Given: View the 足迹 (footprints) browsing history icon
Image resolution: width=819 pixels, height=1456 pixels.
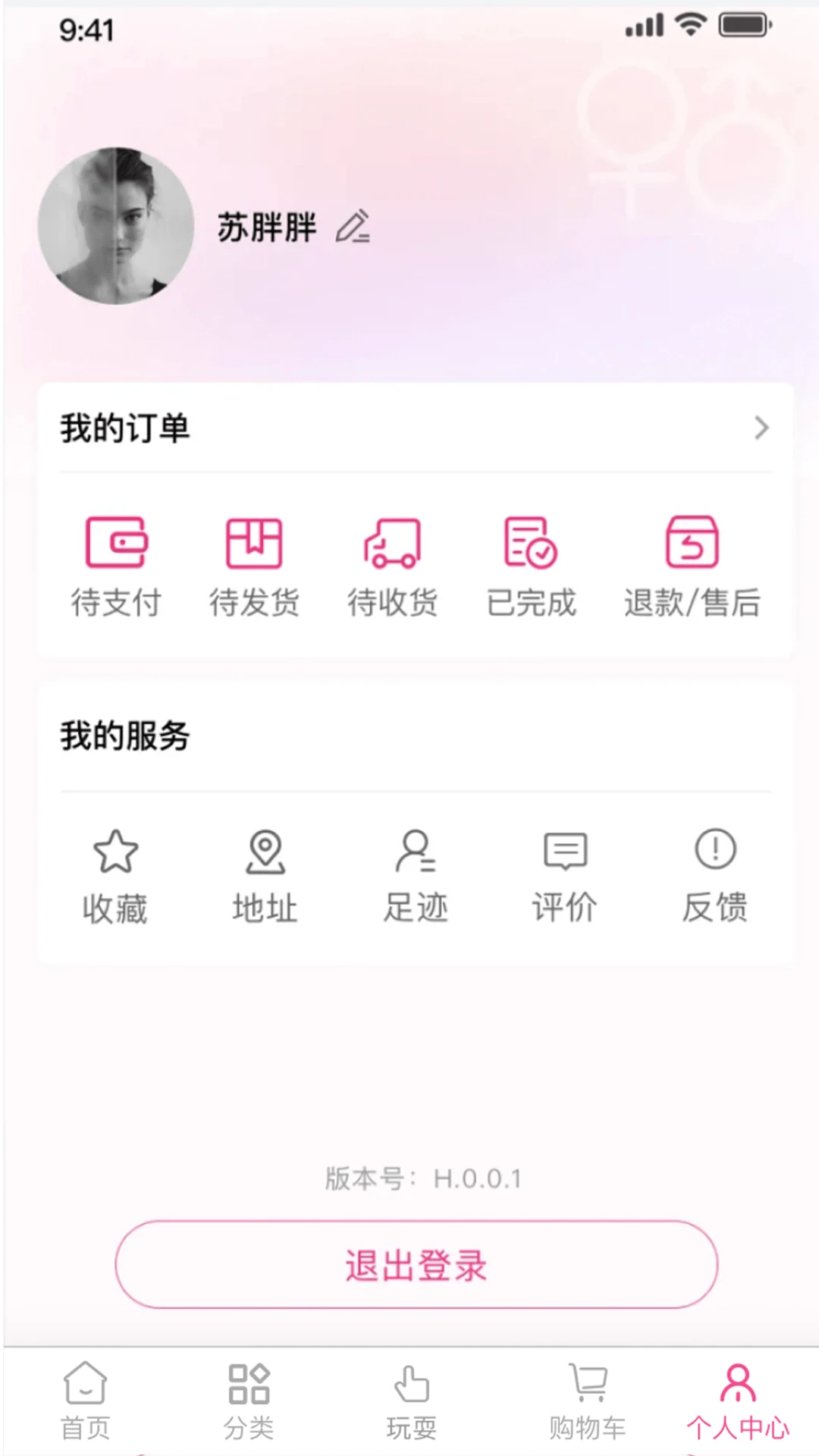Looking at the screenshot, I should click(414, 853).
